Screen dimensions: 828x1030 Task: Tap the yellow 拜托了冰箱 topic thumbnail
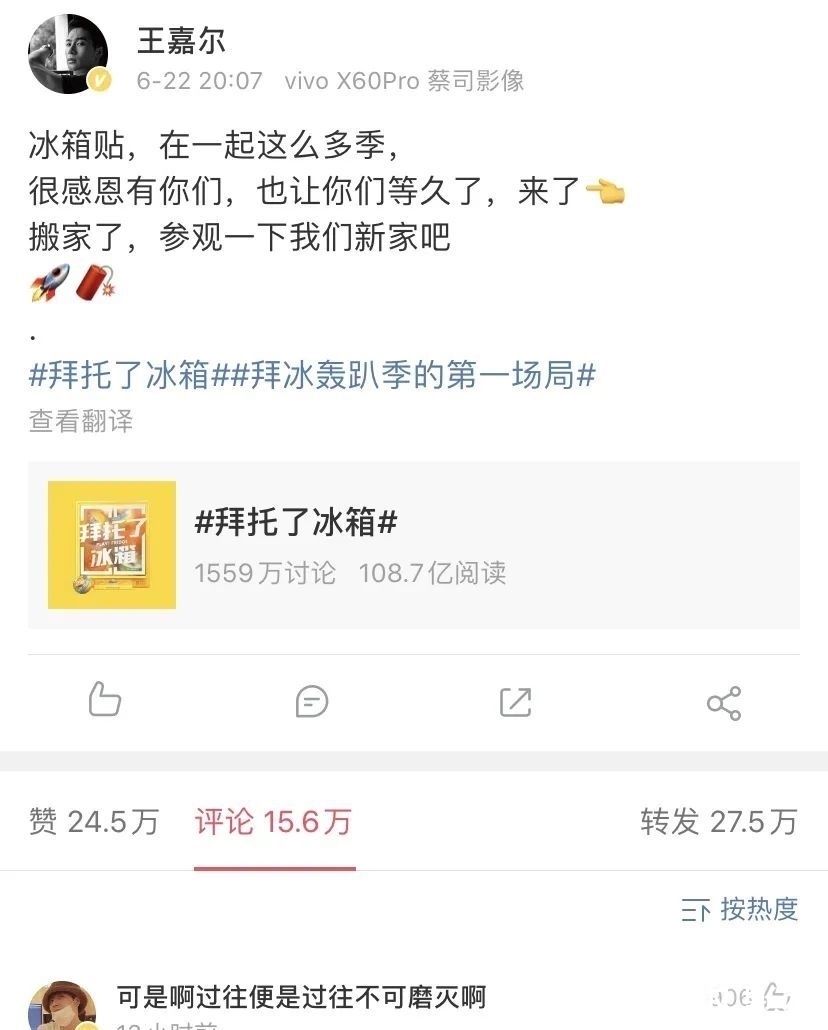(111, 545)
